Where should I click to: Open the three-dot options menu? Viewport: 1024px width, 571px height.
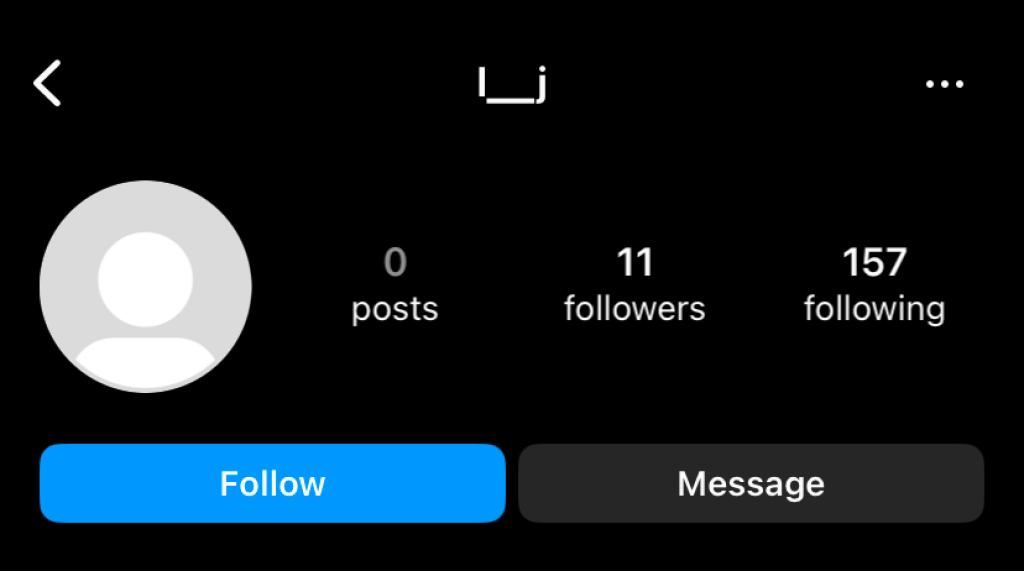coord(944,85)
